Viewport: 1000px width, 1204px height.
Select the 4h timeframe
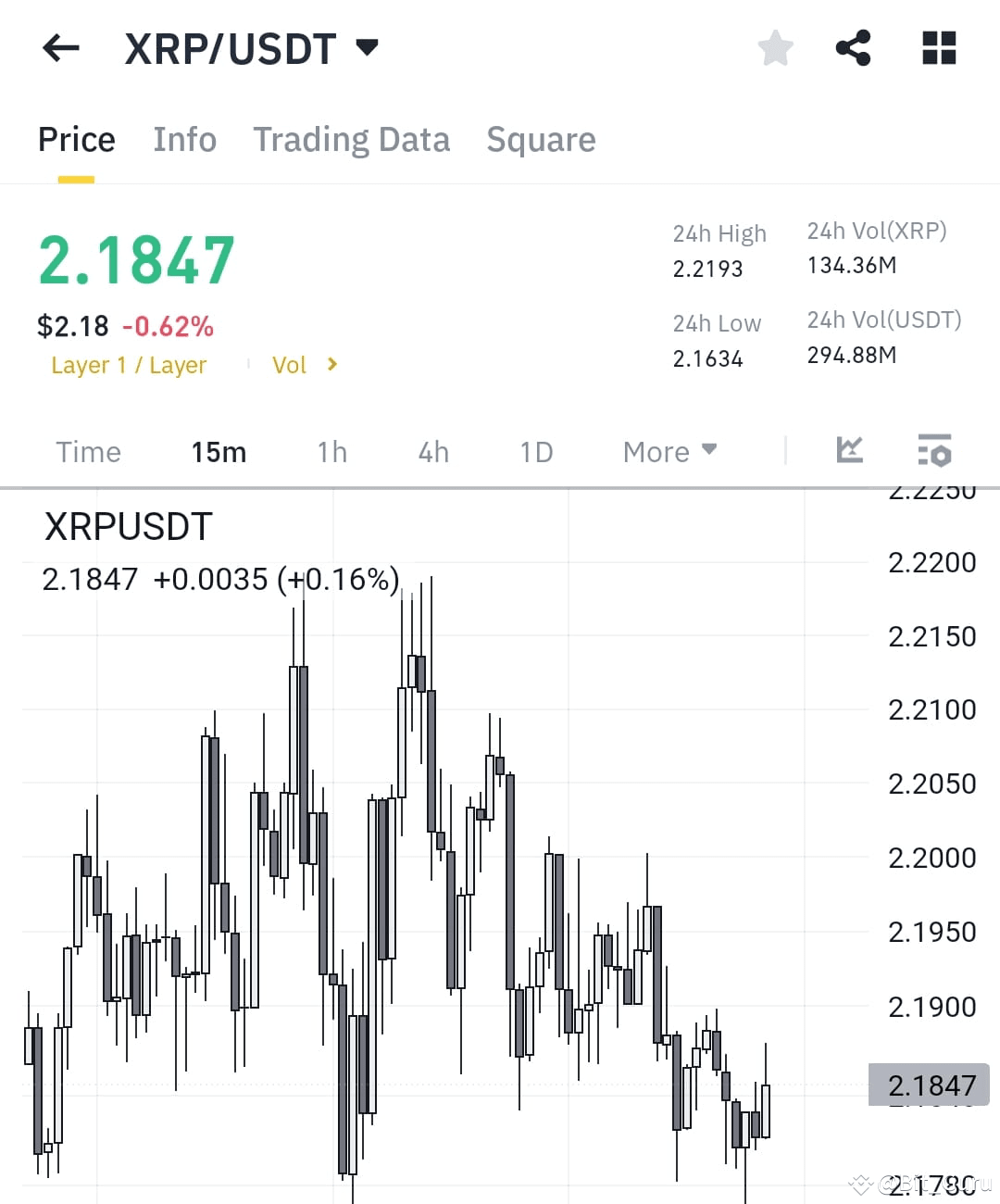click(431, 452)
